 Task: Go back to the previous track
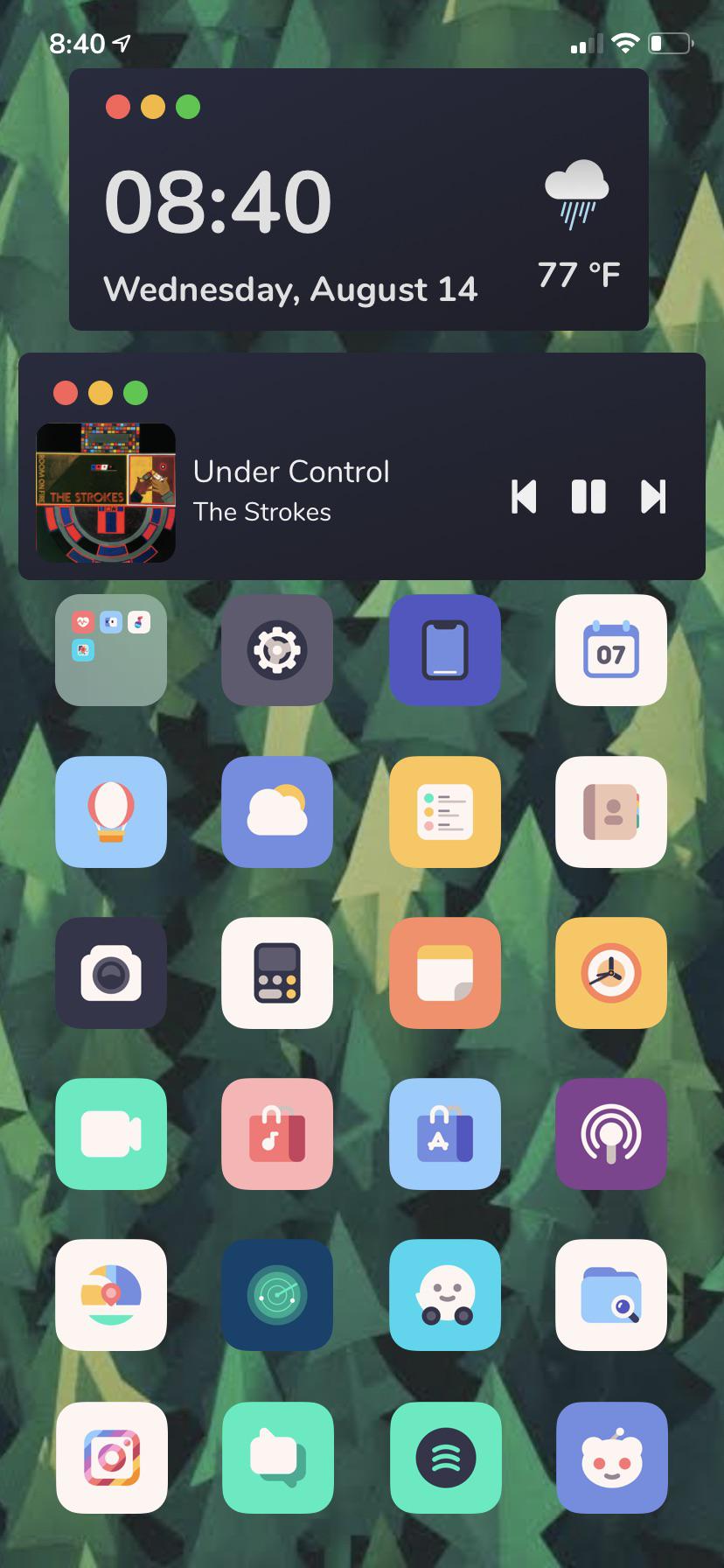point(524,497)
